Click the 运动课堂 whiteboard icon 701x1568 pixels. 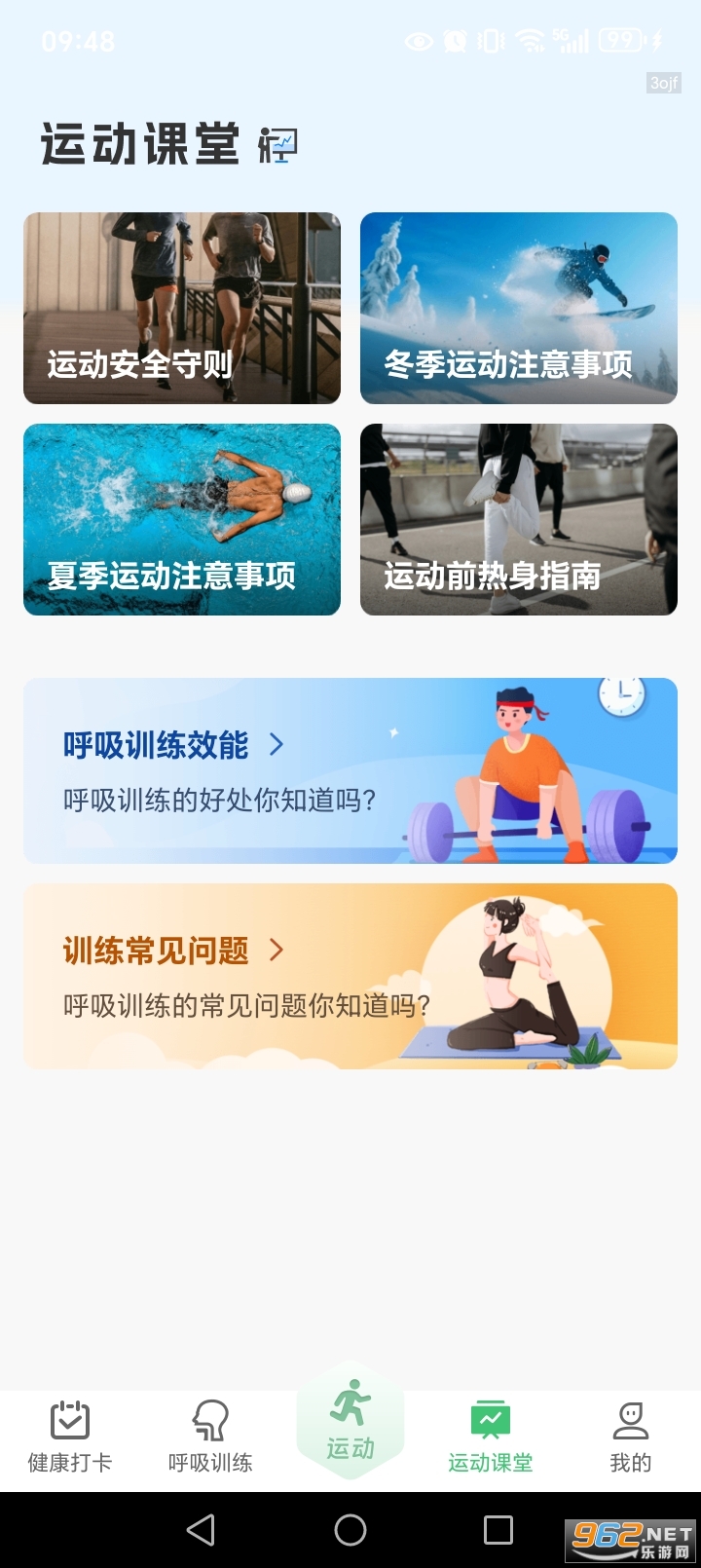coord(490,1422)
